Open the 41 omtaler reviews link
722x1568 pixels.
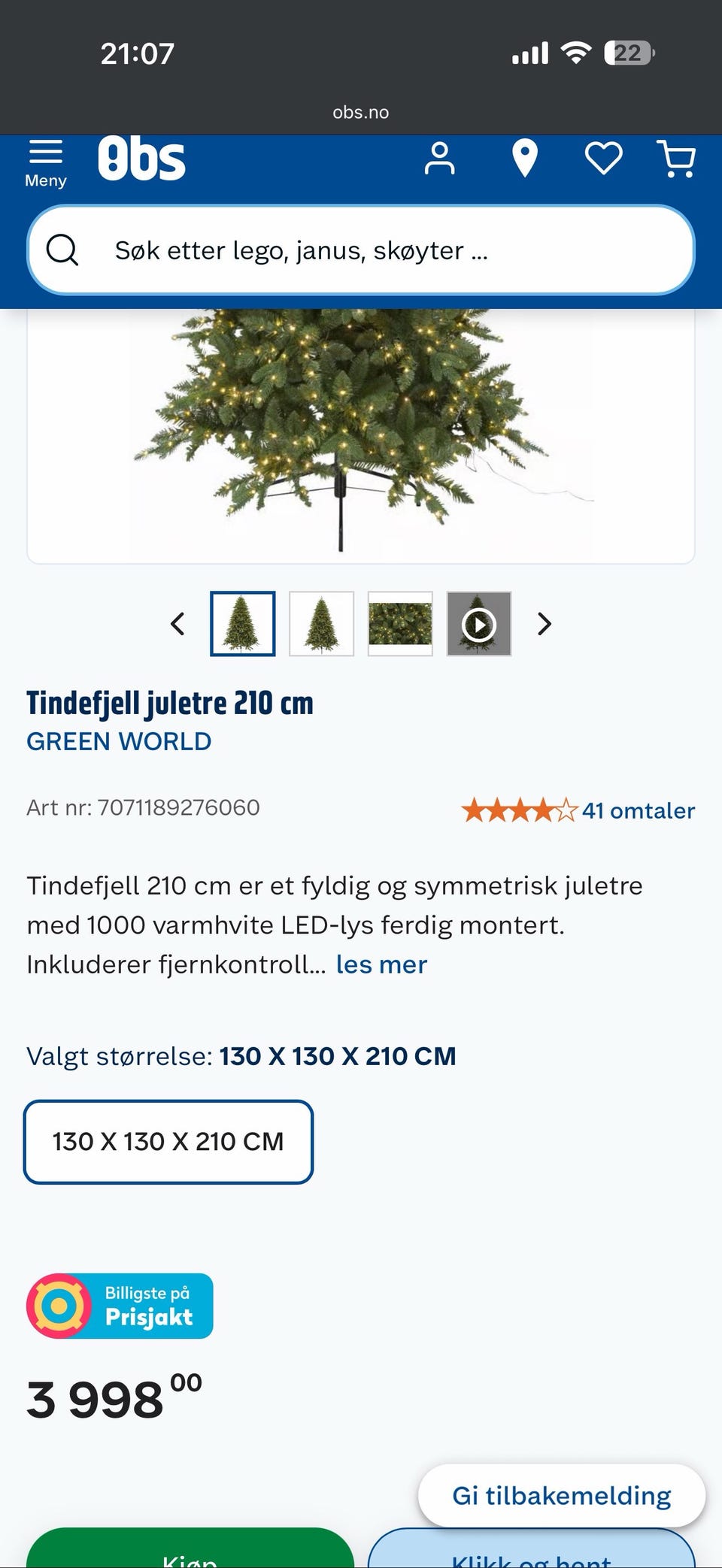click(638, 810)
